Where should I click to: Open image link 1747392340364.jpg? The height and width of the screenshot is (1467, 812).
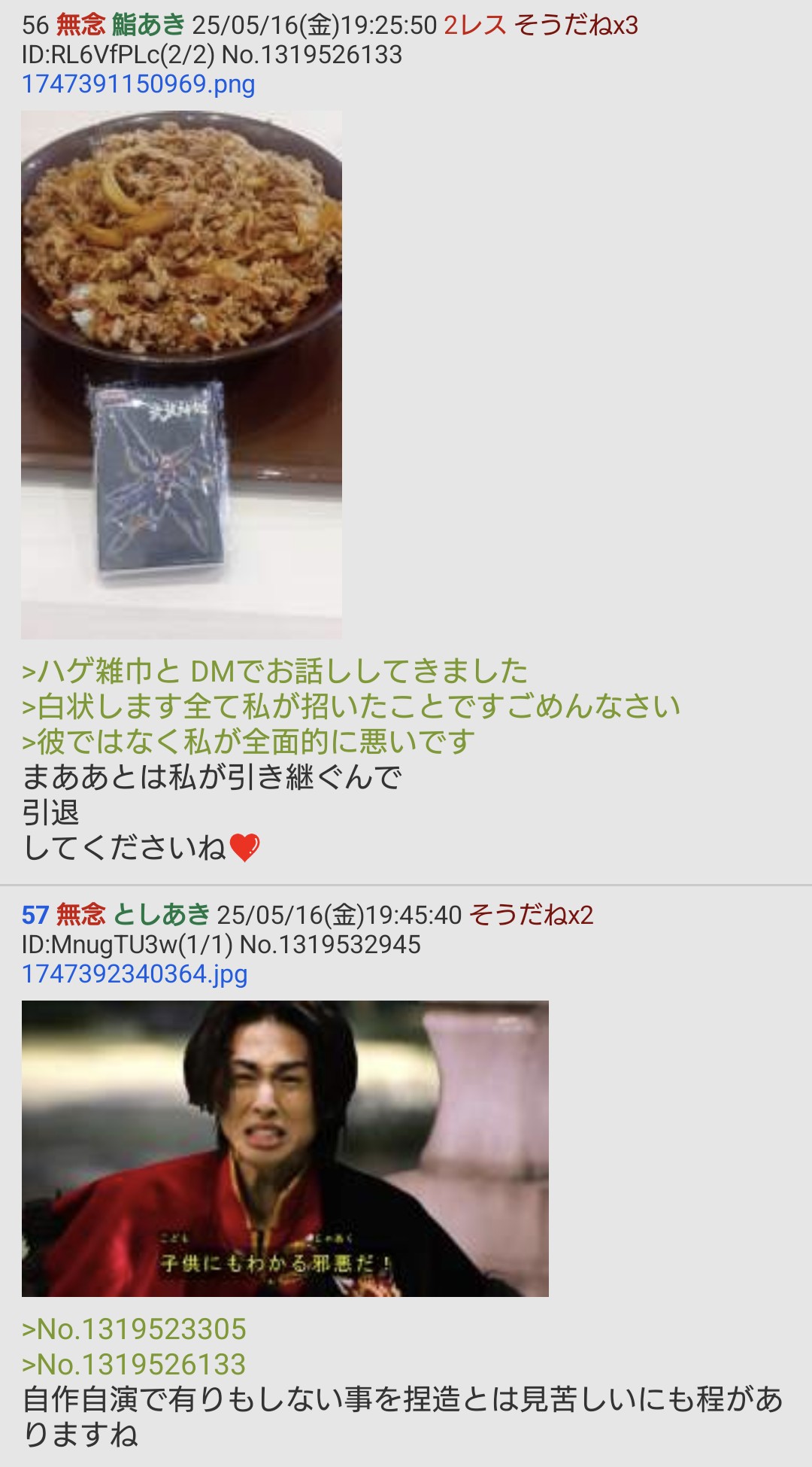pyautogui.click(x=135, y=974)
